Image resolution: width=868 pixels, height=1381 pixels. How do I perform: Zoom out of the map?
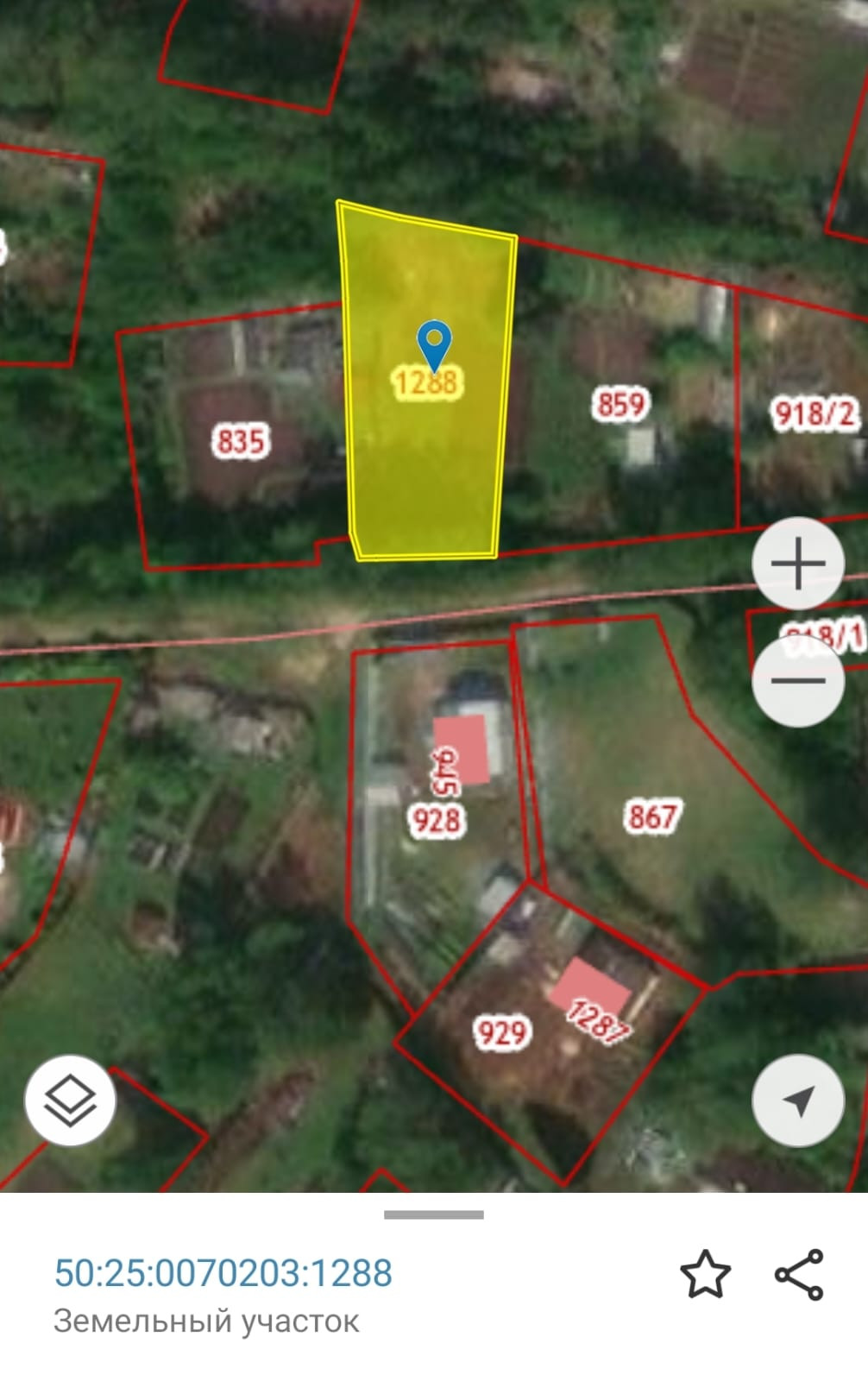(x=797, y=681)
